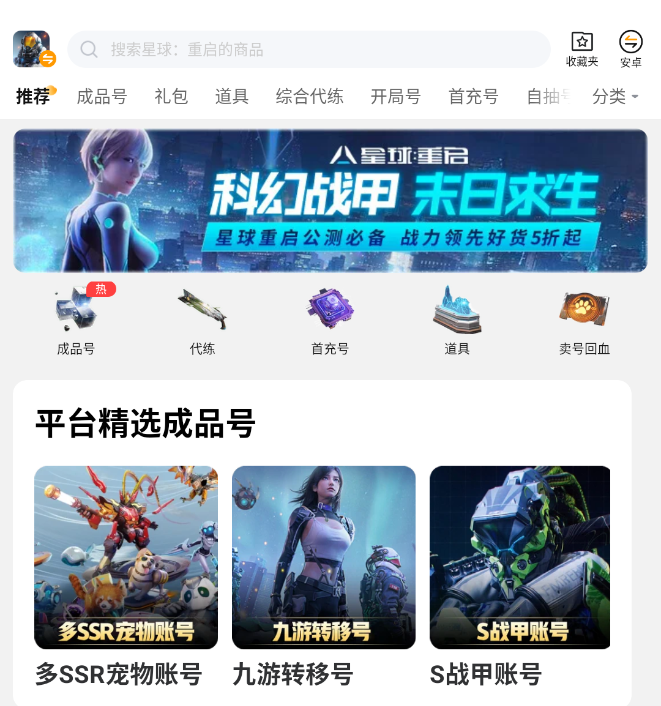The width and height of the screenshot is (661, 706).
Task: Switch to the 开局号 tab
Action: point(396,97)
